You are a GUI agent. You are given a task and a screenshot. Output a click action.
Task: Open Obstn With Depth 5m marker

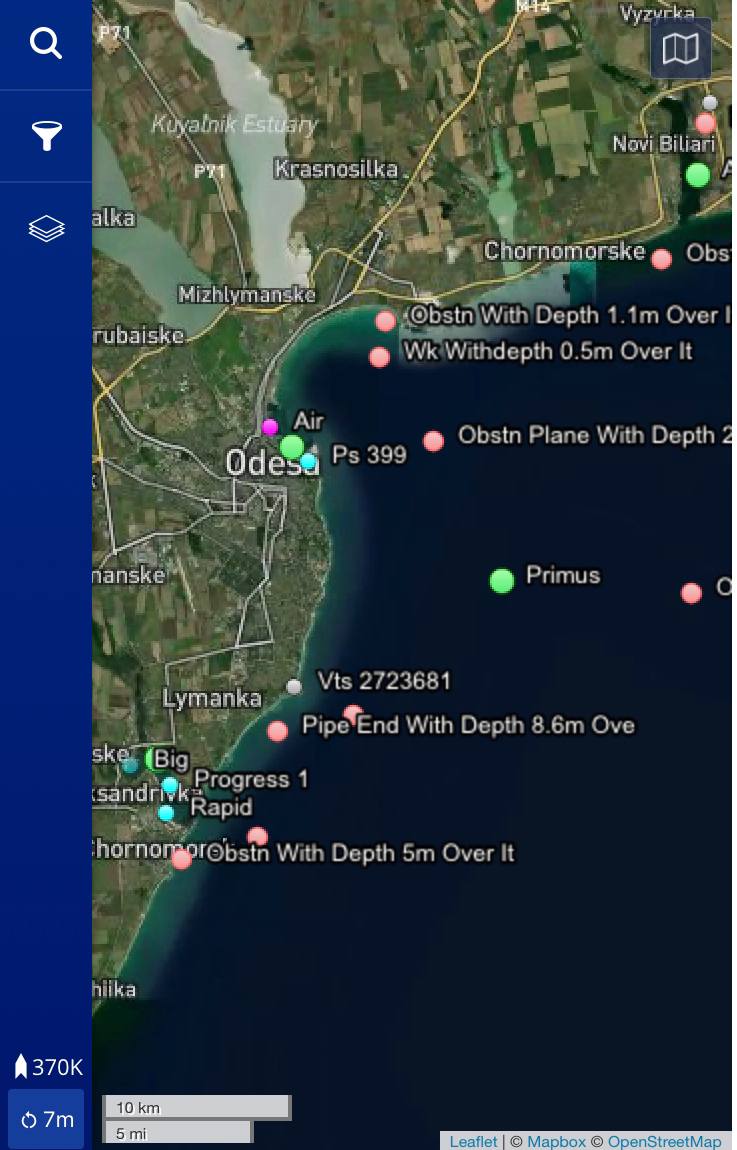pos(258,837)
